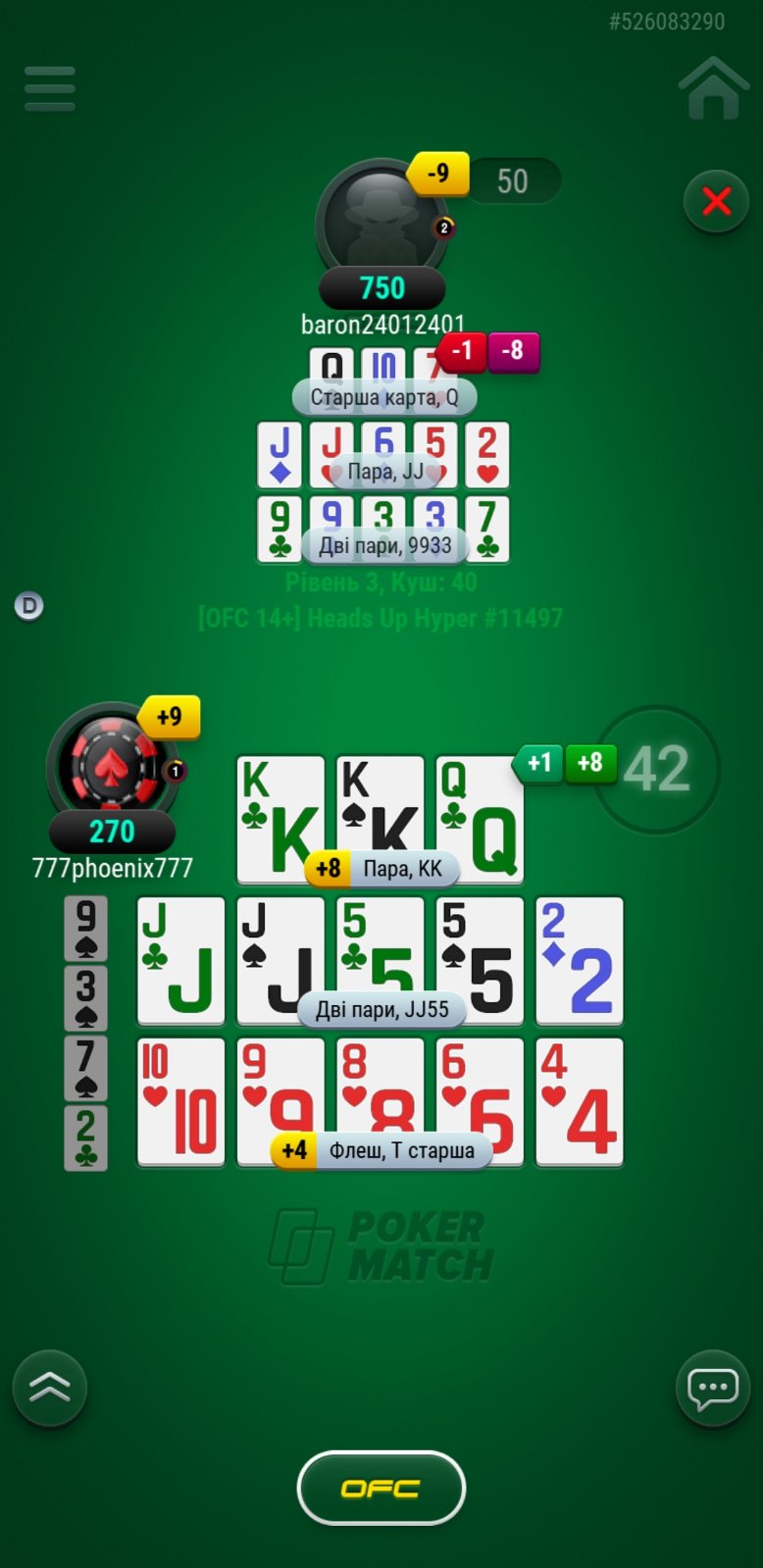The image size is (763, 1568).
Task: Expand the double-chevron up panel
Action: tap(50, 1387)
